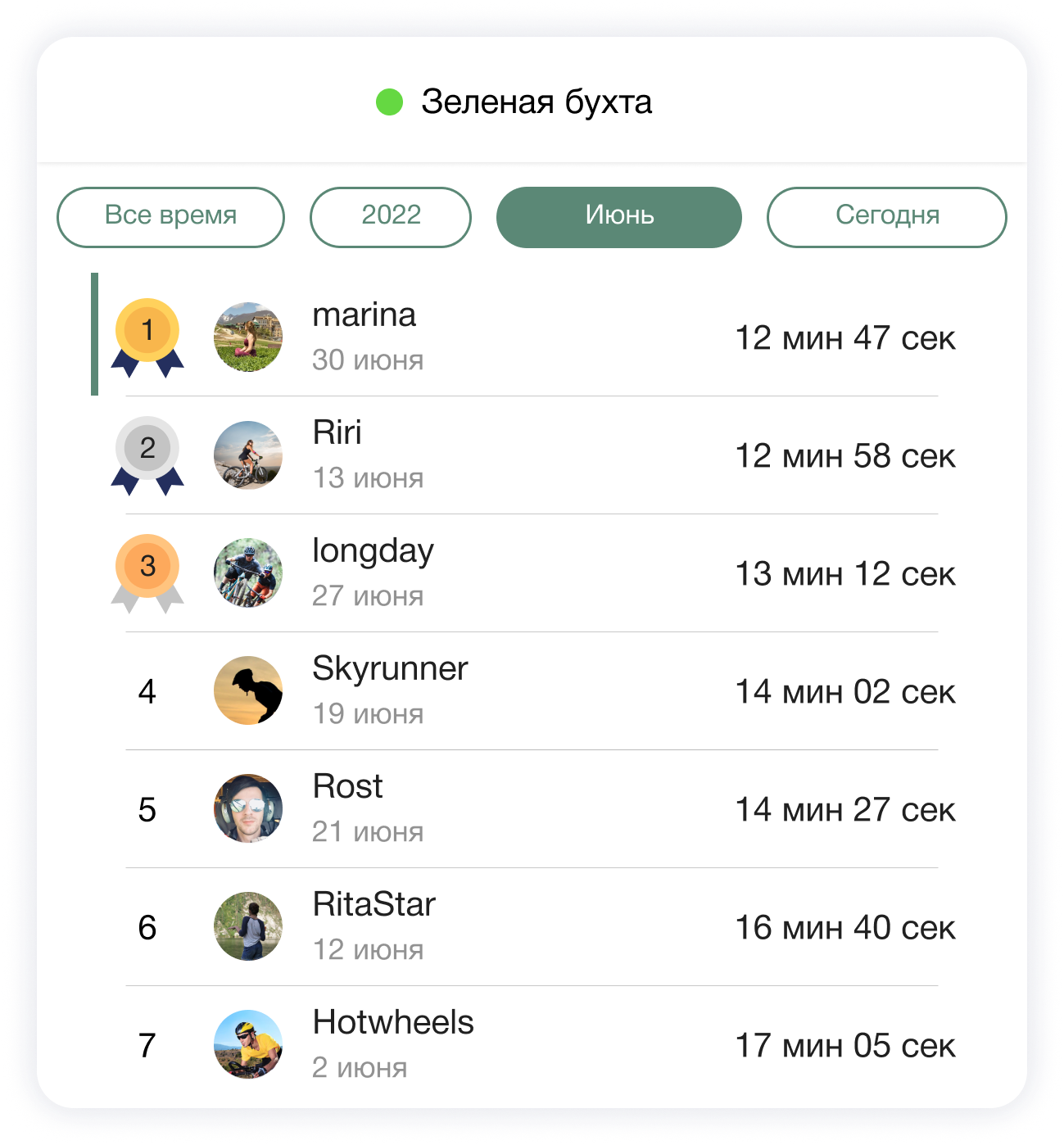The image size is (1064, 1145).
Task: View longday's third-place entry
Action: [x=531, y=572]
